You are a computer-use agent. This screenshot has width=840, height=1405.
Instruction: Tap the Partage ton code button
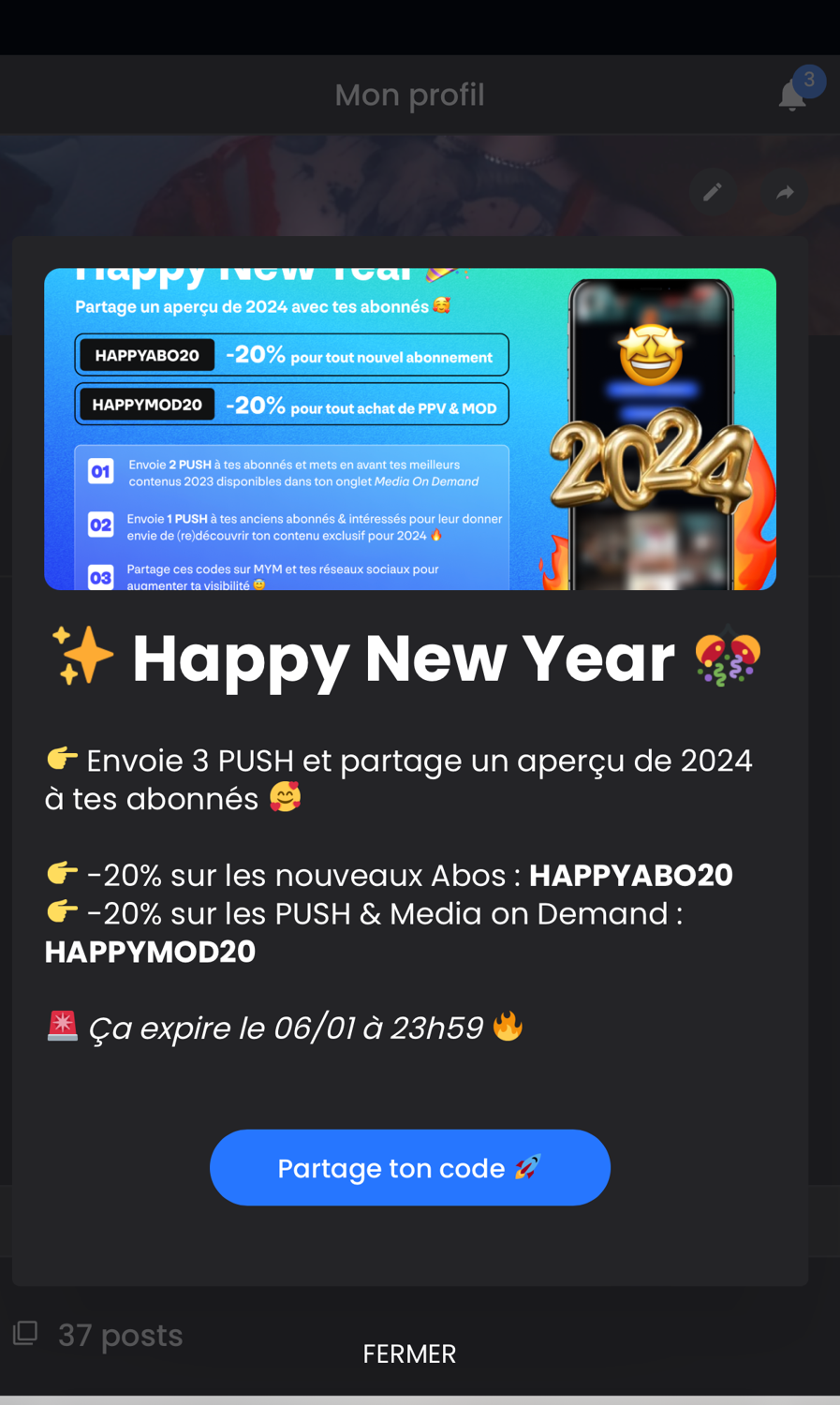(410, 1167)
